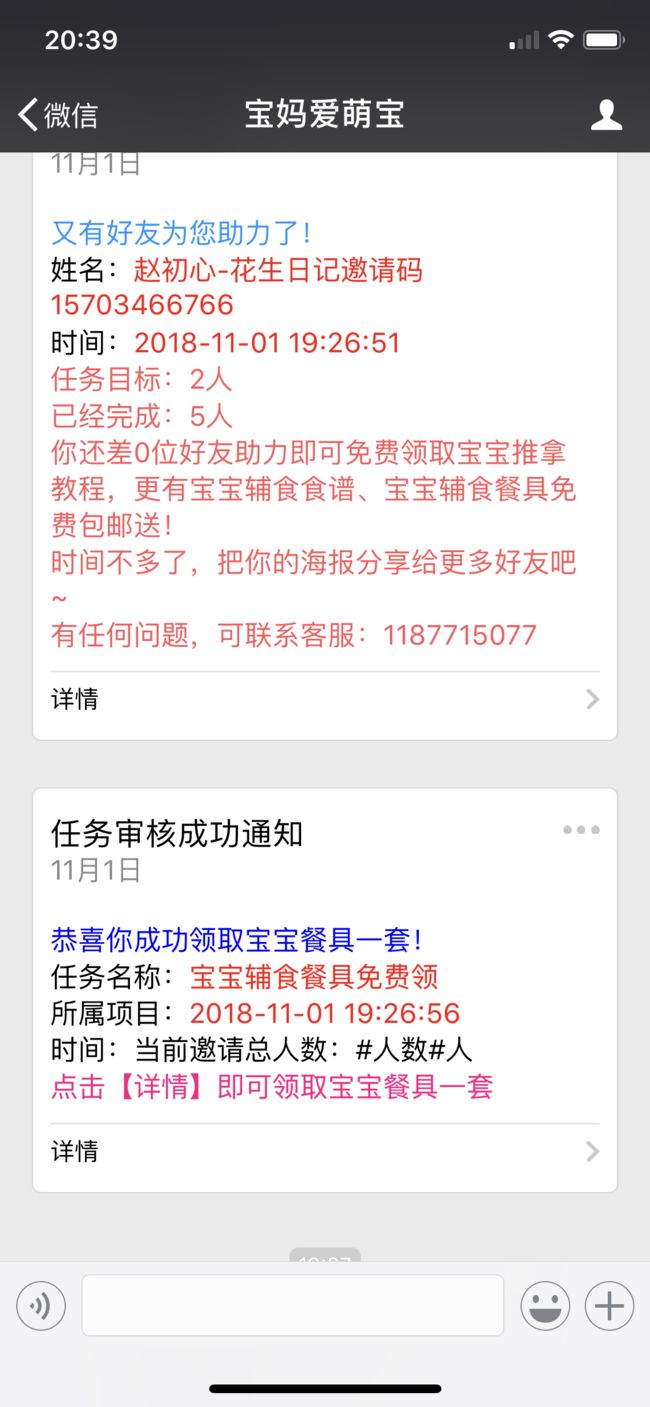Open the three-dot menu on 任务审核成功通知
Screen dimensions: 650x1407
point(581,830)
